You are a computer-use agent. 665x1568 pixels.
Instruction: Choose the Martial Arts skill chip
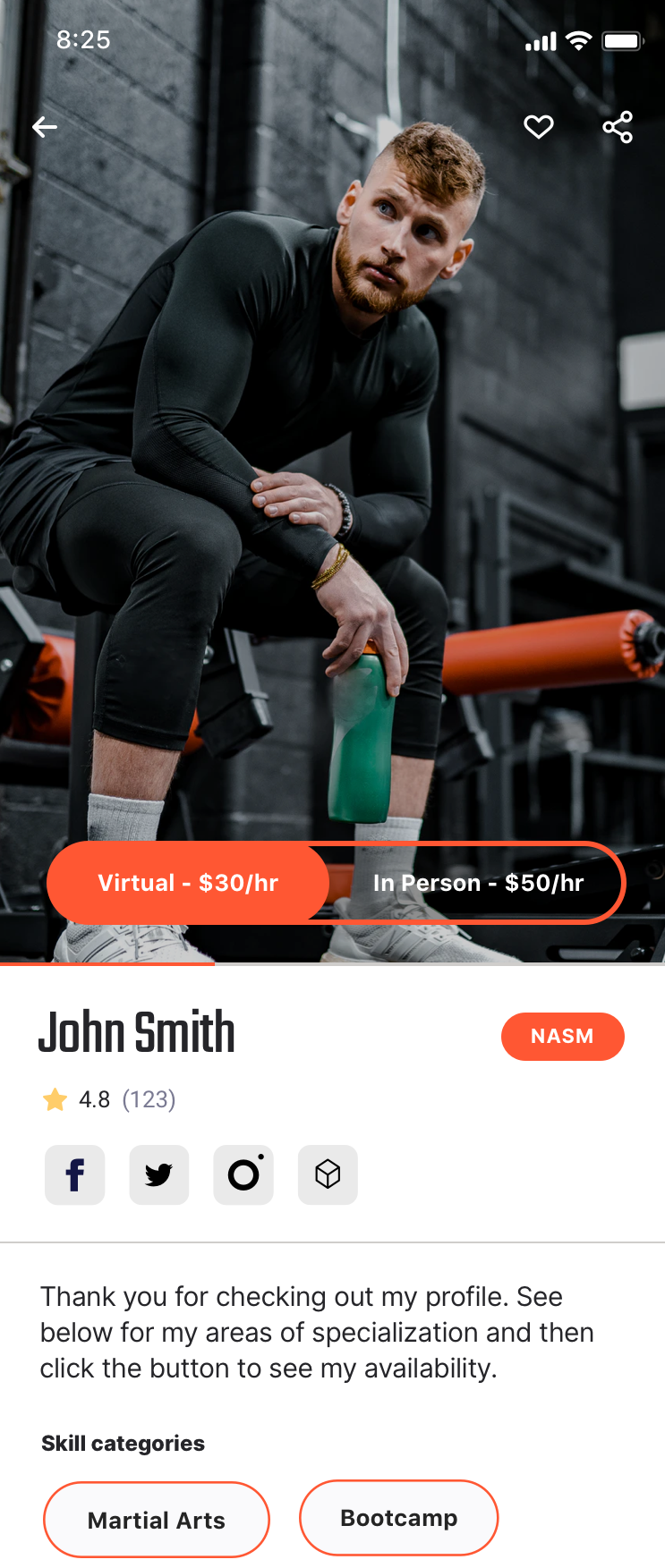pos(157,1520)
